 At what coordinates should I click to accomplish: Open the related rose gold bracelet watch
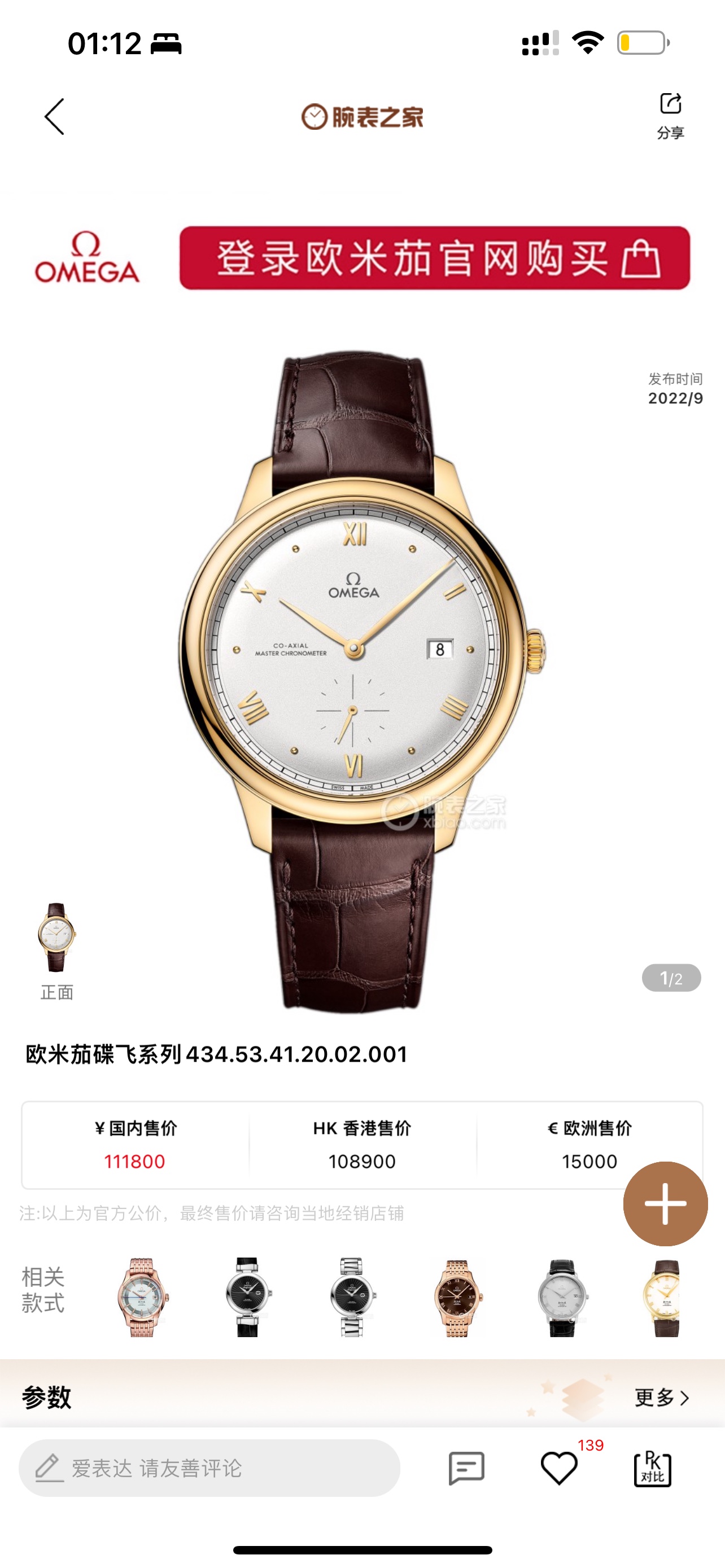pyautogui.click(x=142, y=1297)
